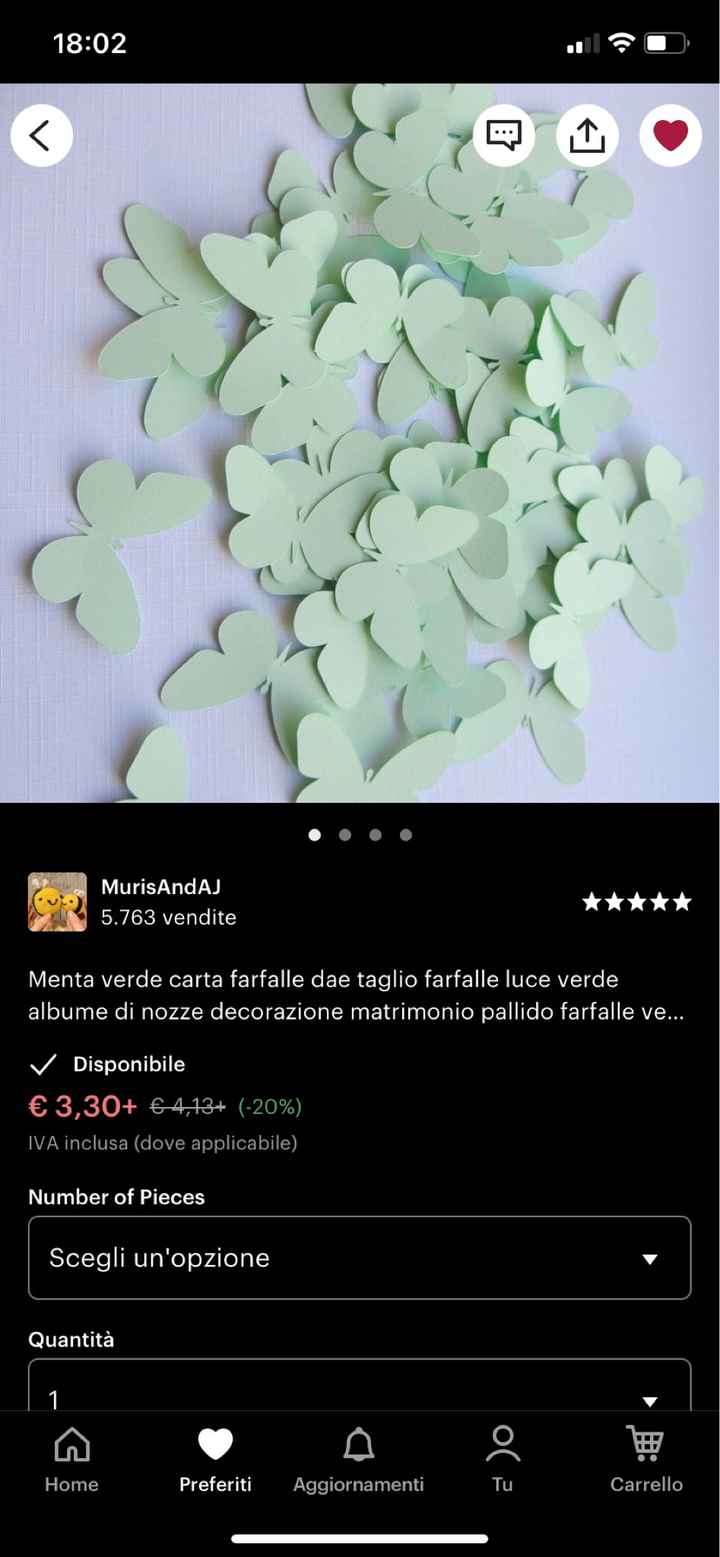720x1557 pixels.
Task: Toggle the red heart favorite button
Action: click(x=670, y=134)
